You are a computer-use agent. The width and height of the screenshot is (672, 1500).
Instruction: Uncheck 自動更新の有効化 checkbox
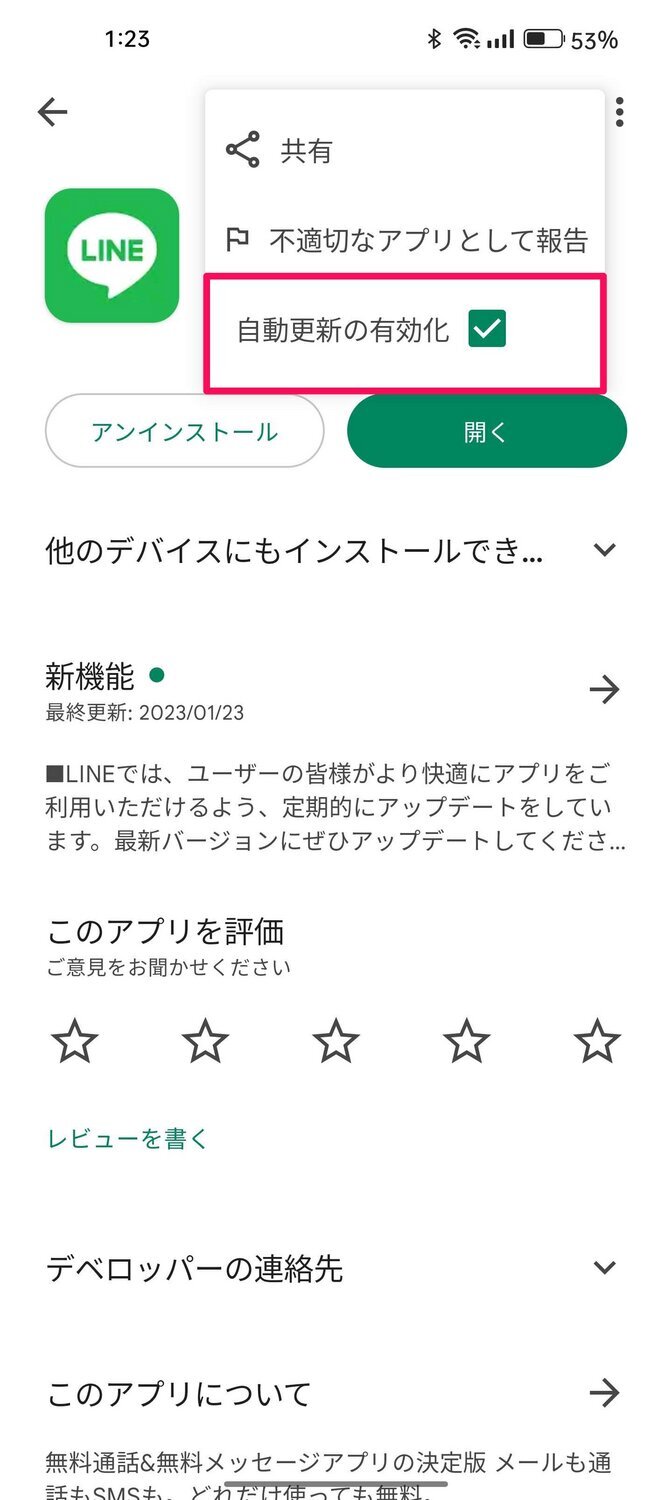487,329
